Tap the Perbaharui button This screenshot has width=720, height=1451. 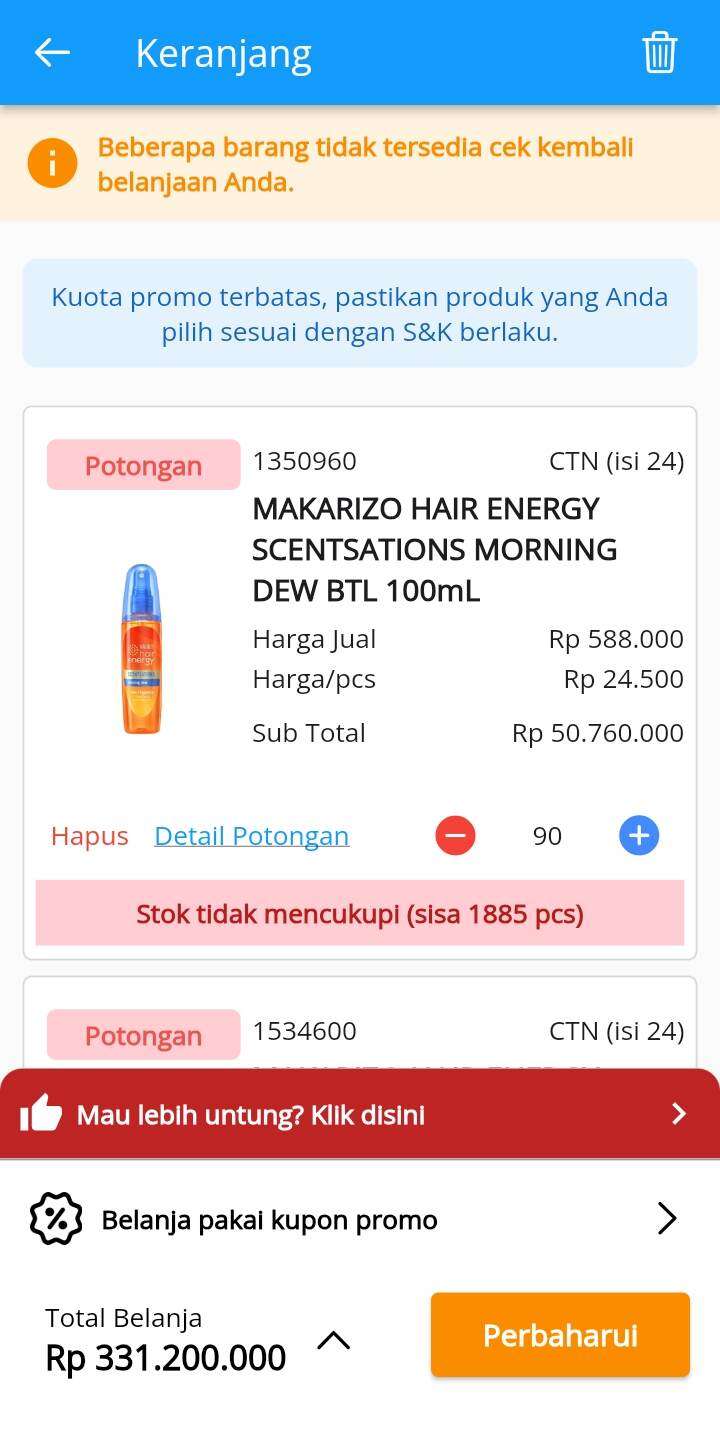tap(560, 1335)
